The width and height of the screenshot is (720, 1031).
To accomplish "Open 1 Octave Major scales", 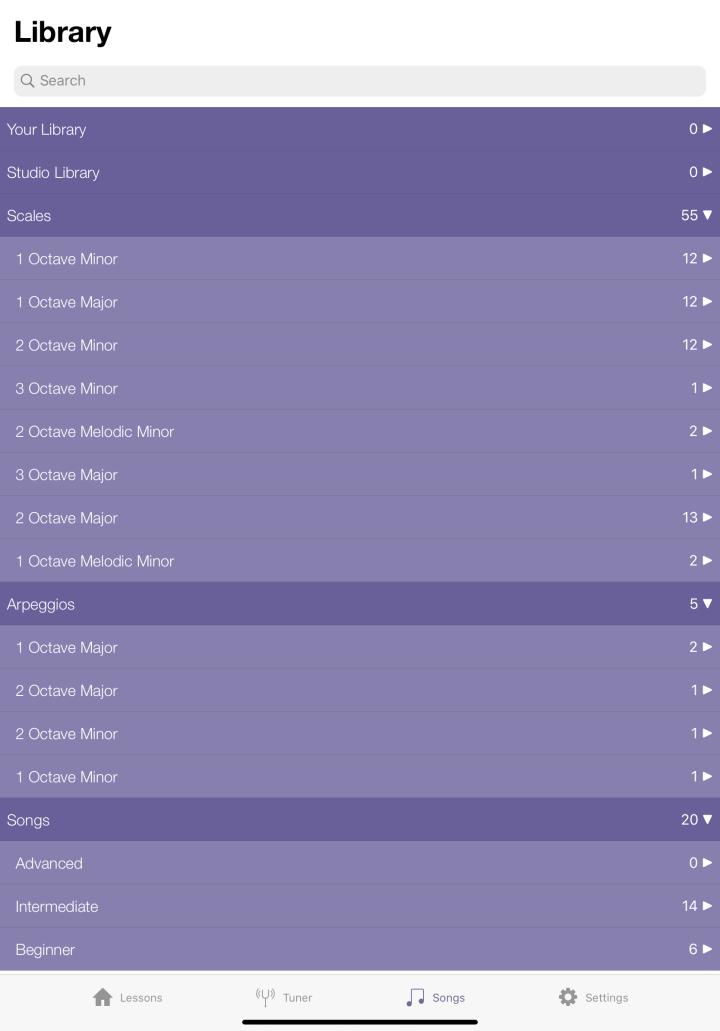I will tap(360, 302).
